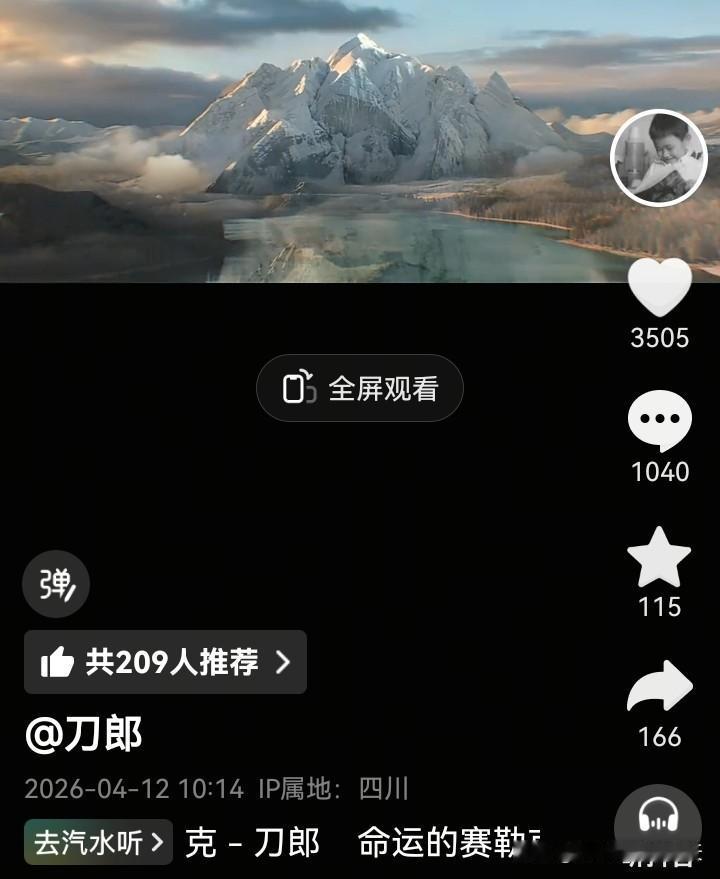Tap the 全屏观看 fullscreen button
The height and width of the screenshot is (879, 720).
coord(360,388)
